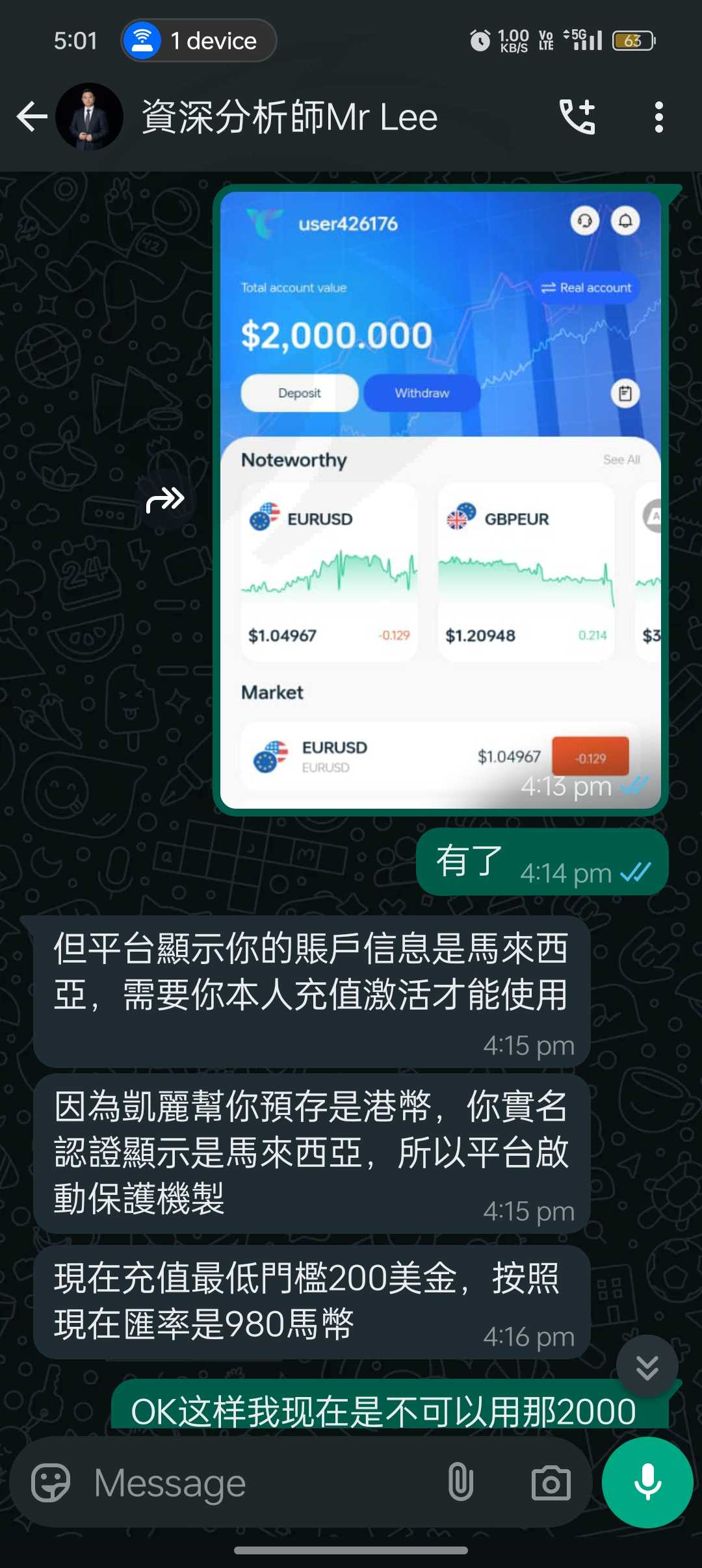Open the three-dot overflow menu
Image resolution: width=702 pixels, height=1568 pixels.
click(659, 117)
